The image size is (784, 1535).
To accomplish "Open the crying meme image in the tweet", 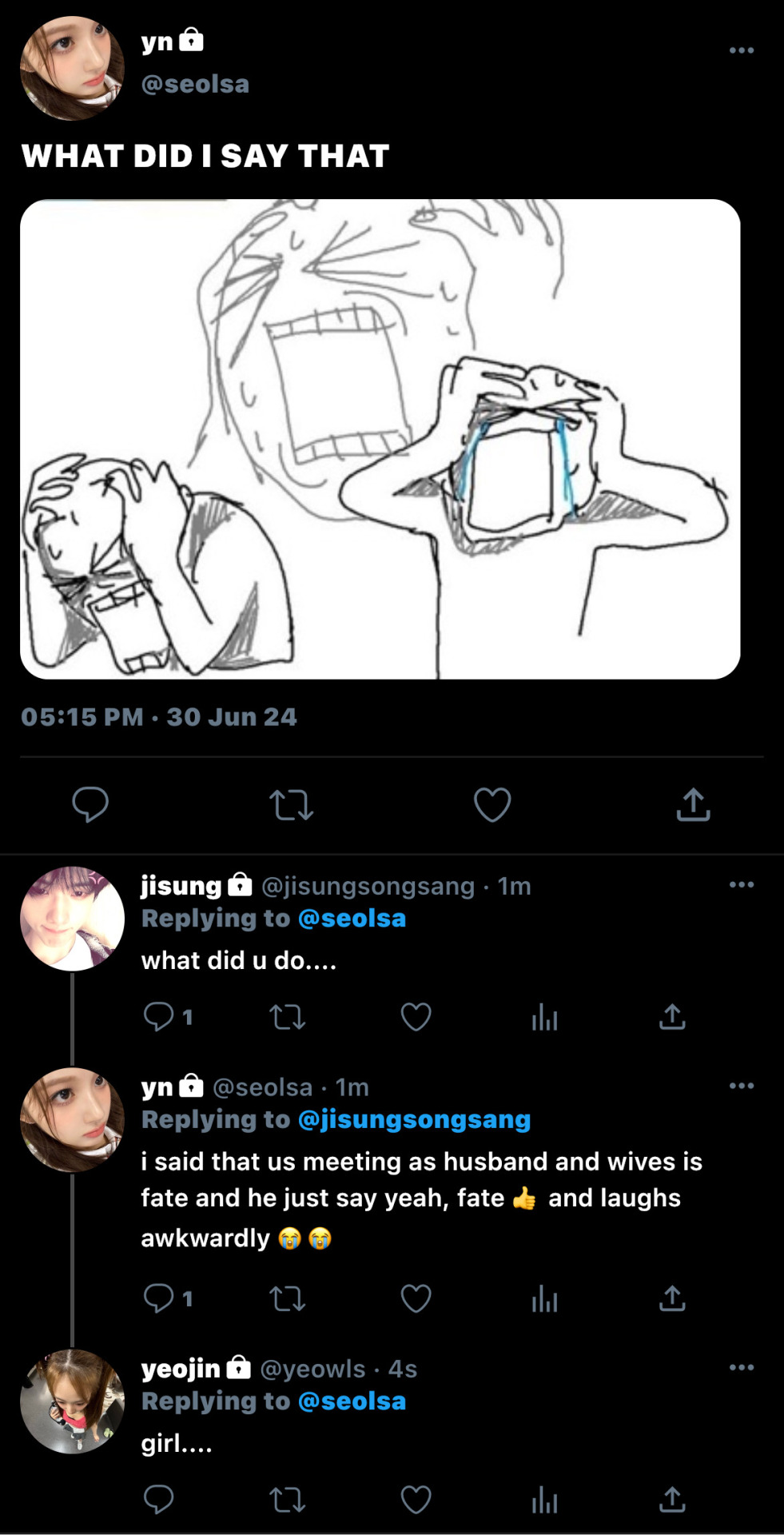I will tap(380, 439).
